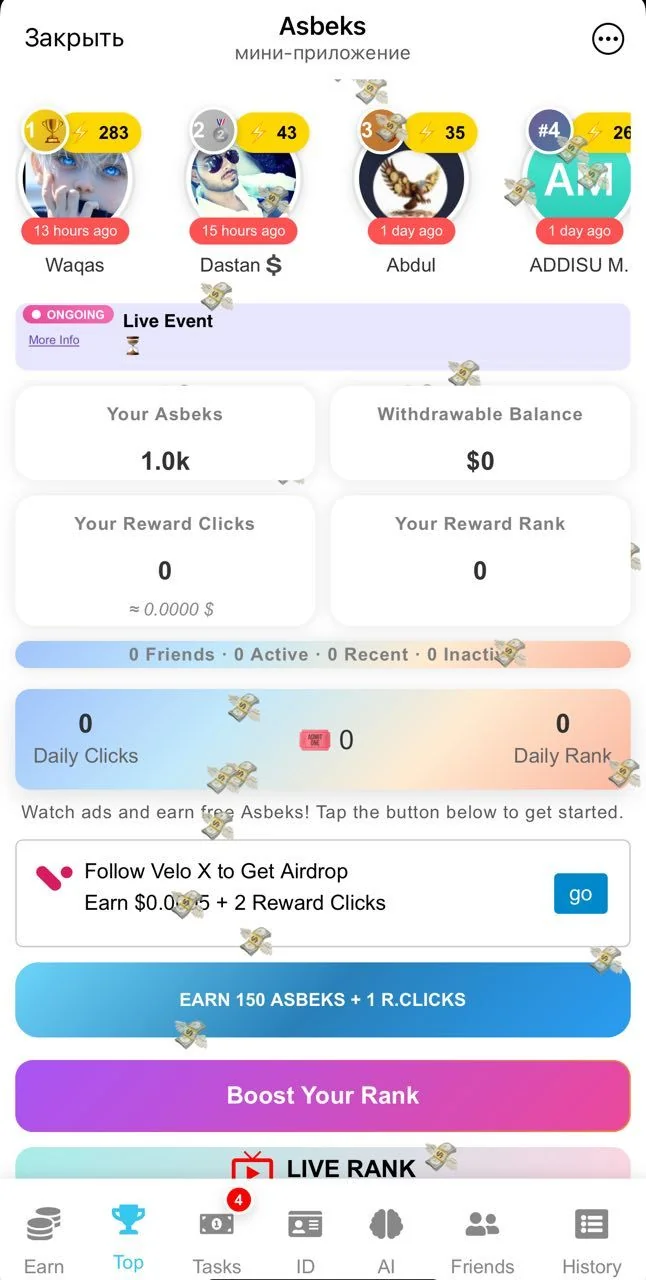The height and width of the screenshot is (1280, 646).
Task: Tap Earn 150 Asbeks + 1 R.Clicks
Action: [323, 1000]
